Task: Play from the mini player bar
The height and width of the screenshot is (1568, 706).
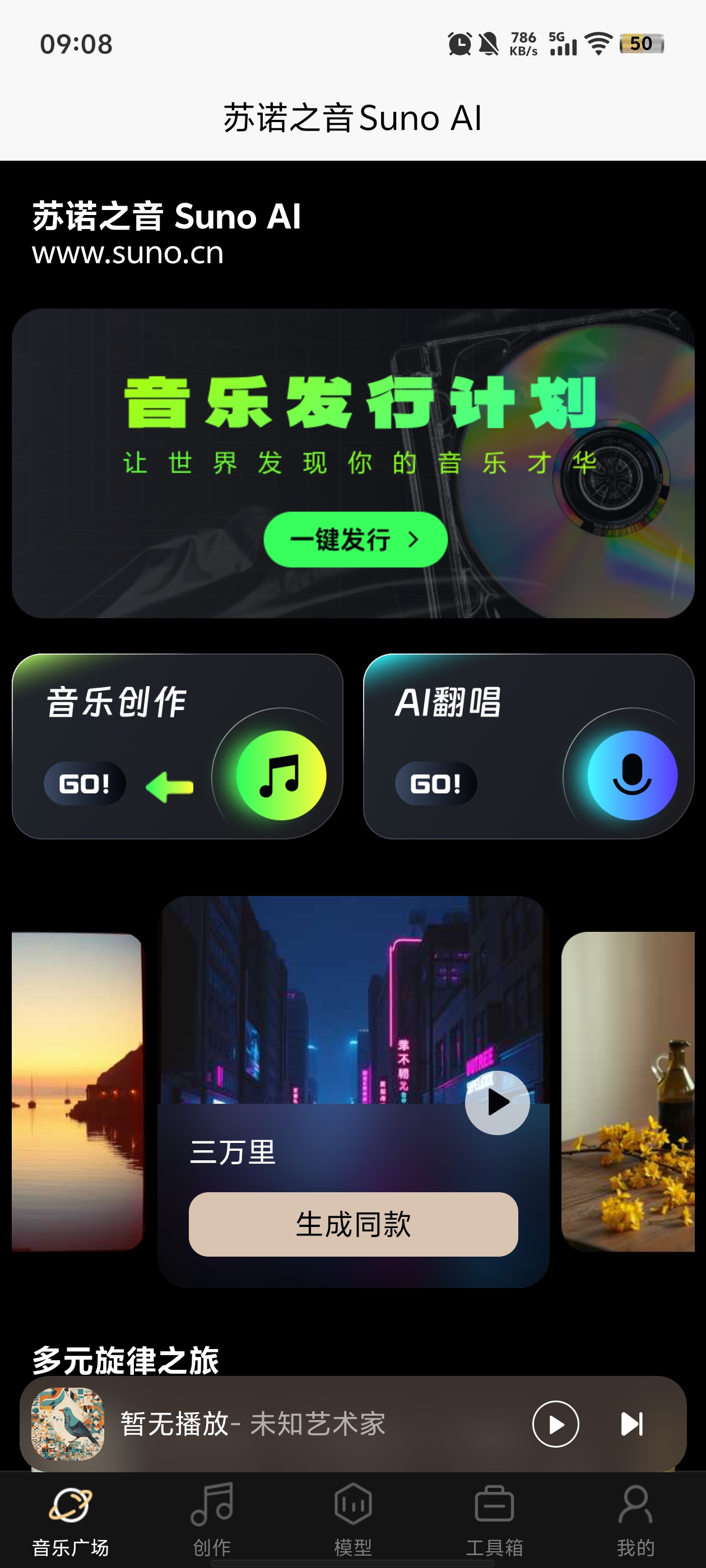Action: click(x=555, y=1424)
